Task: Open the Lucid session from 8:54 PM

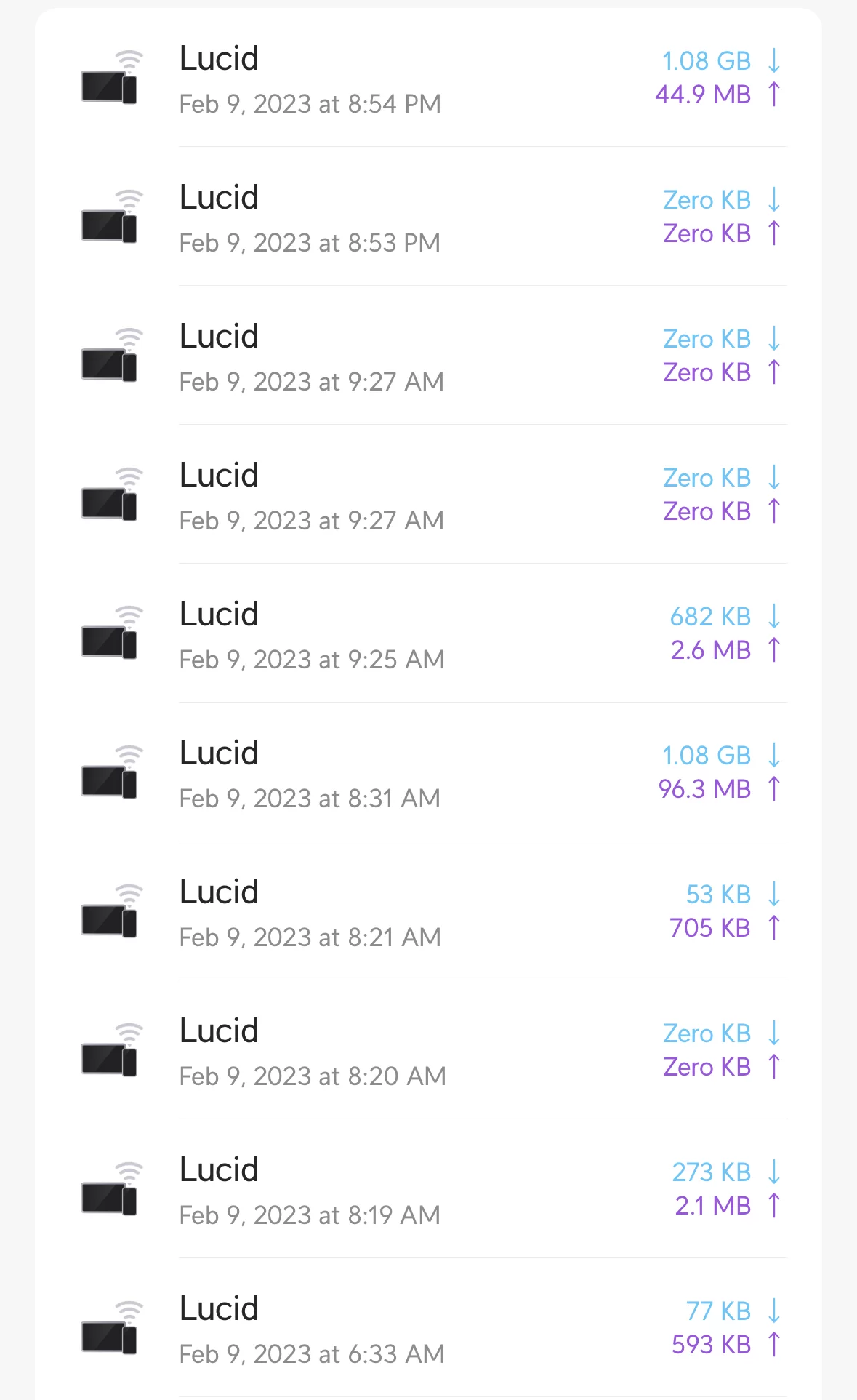Action: [429, 78]
